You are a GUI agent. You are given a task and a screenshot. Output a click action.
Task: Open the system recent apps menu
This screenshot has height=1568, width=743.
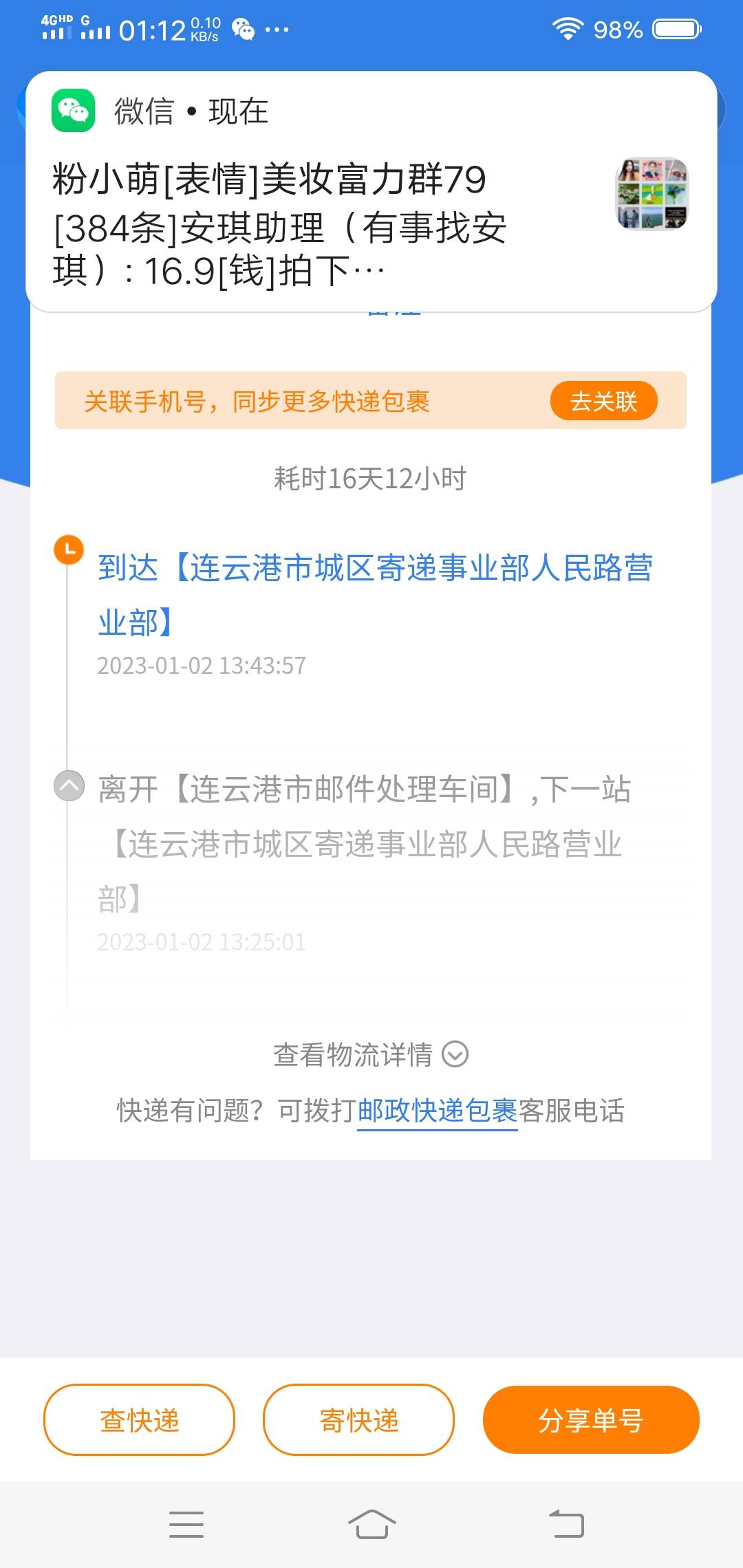186,1524
